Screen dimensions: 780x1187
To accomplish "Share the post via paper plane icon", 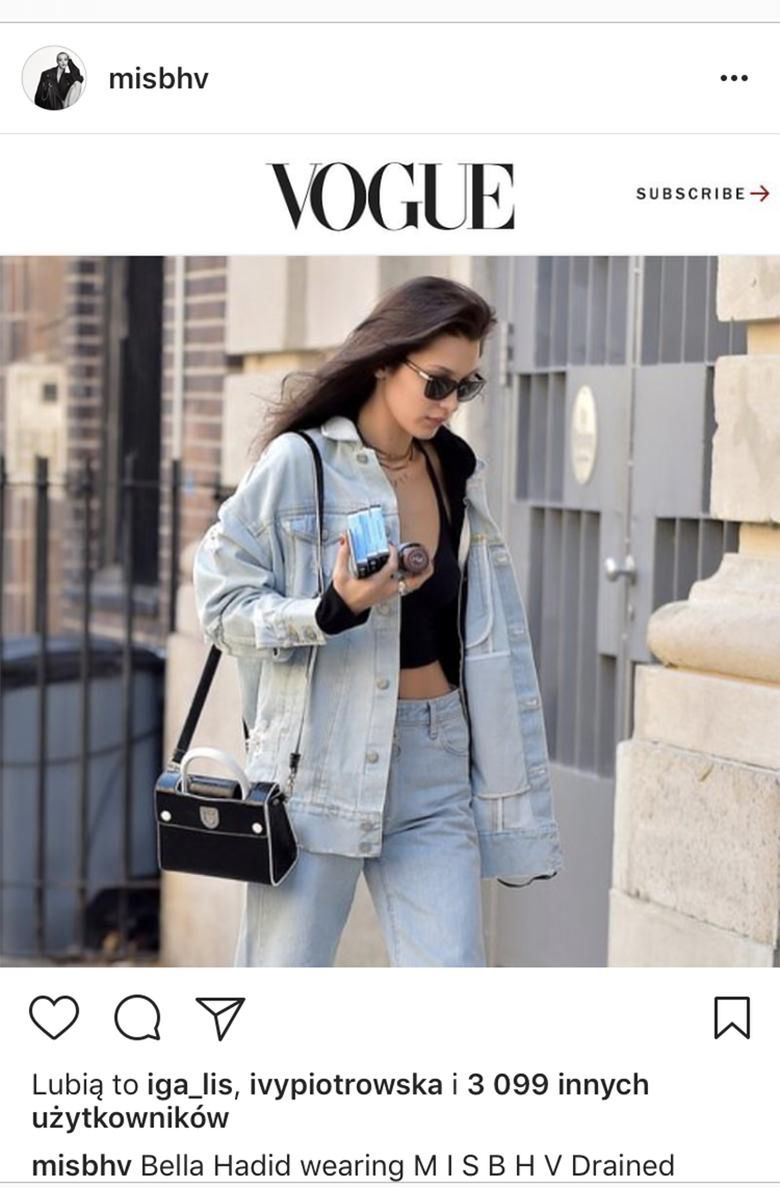I will pos(220,1018).
